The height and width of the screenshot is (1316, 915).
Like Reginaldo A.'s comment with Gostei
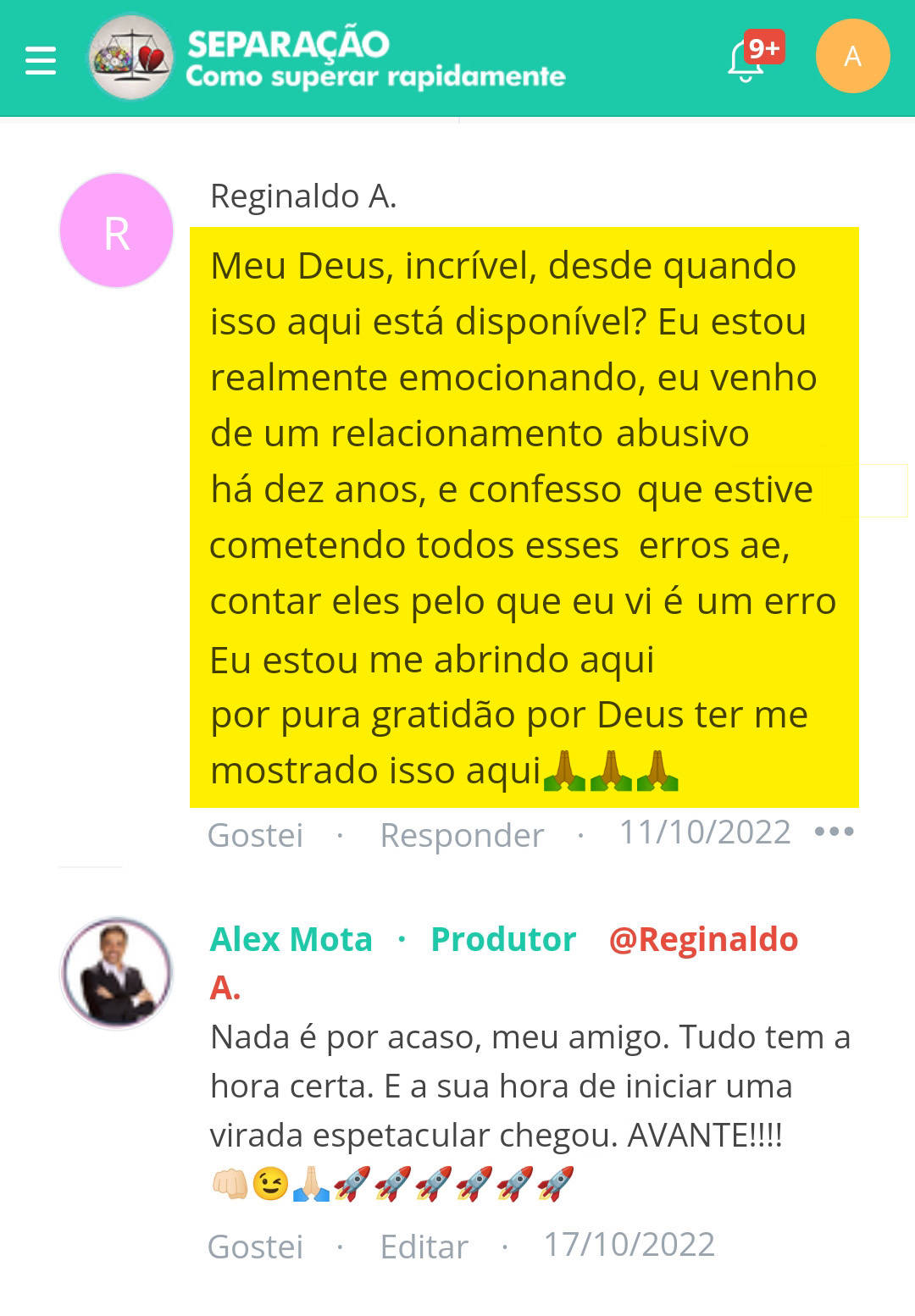(x=255, y=835)
